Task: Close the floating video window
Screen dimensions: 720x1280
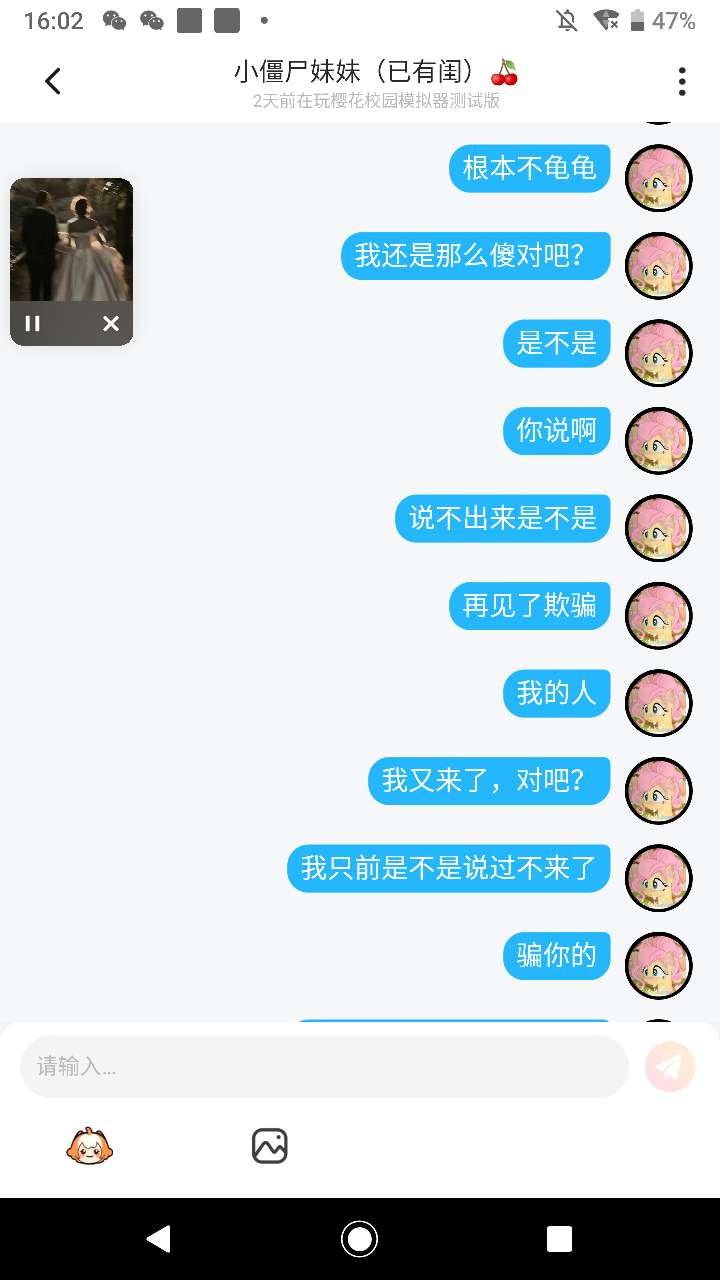Action: point(111,323)
